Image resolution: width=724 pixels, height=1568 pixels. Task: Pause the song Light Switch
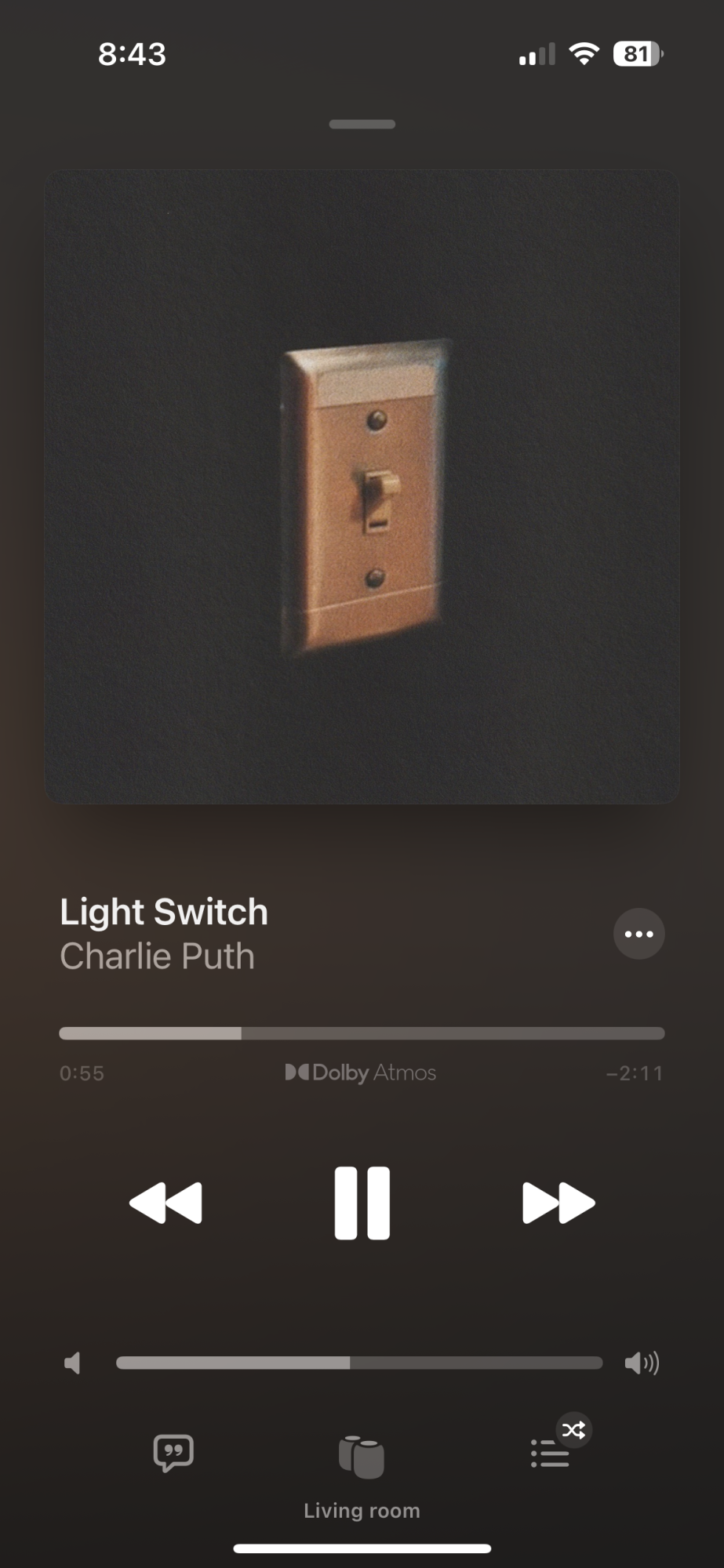coord(362,1203)
